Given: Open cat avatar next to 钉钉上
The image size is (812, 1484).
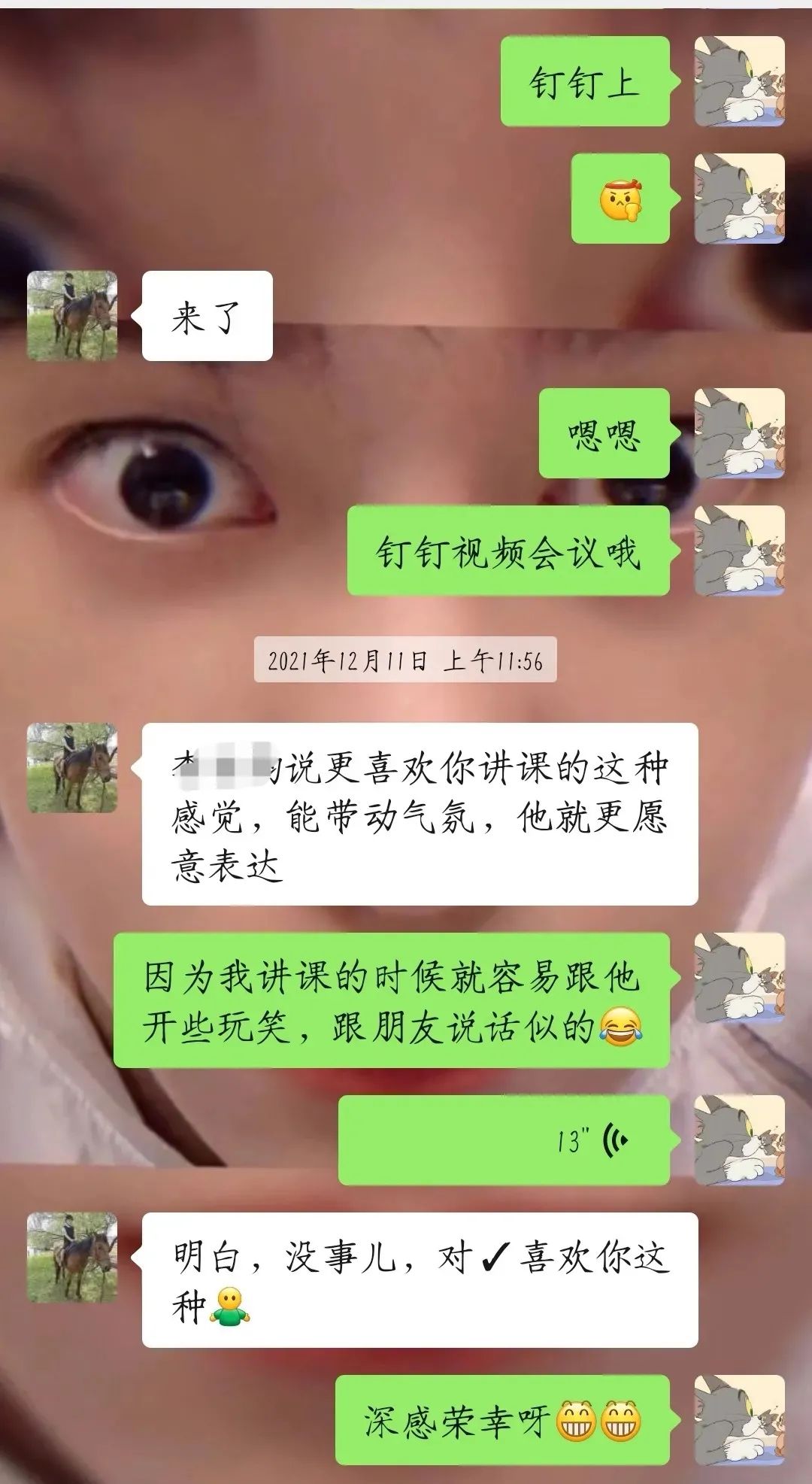Looking at the screenshot, I should 739,81.
